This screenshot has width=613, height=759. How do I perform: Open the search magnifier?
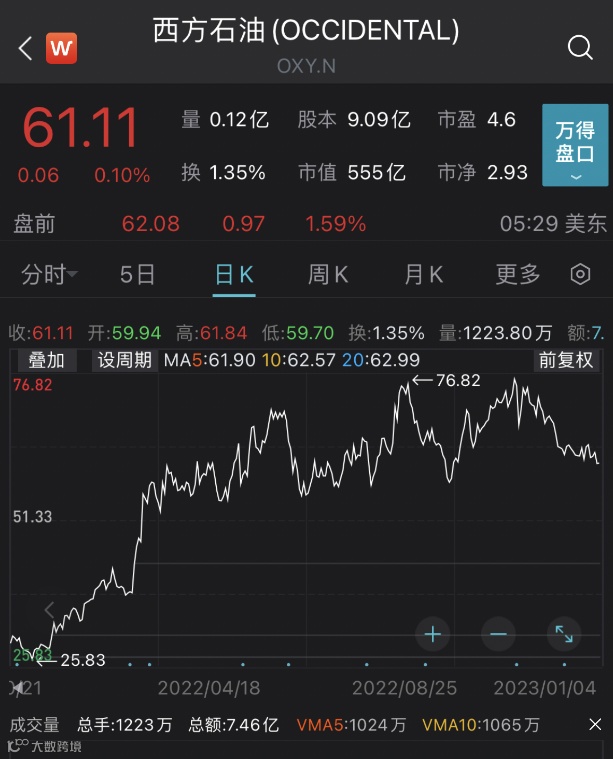[580, 47]
